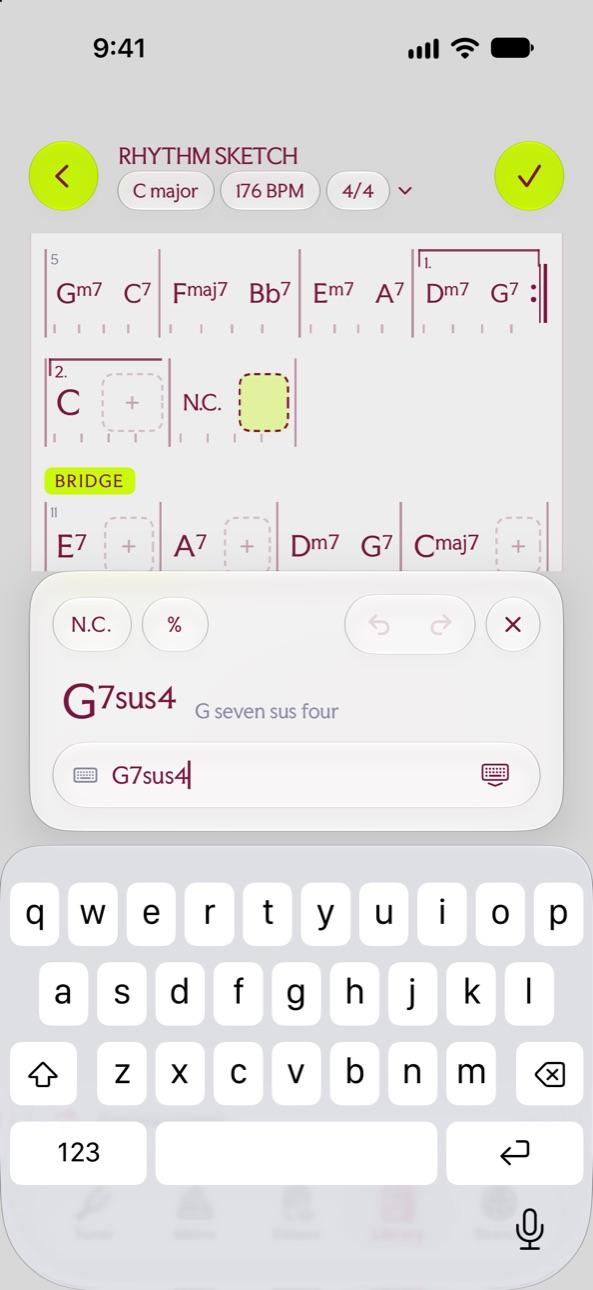Close the chord entry panel
This screenshot has height=1290, width=593.
513,625
